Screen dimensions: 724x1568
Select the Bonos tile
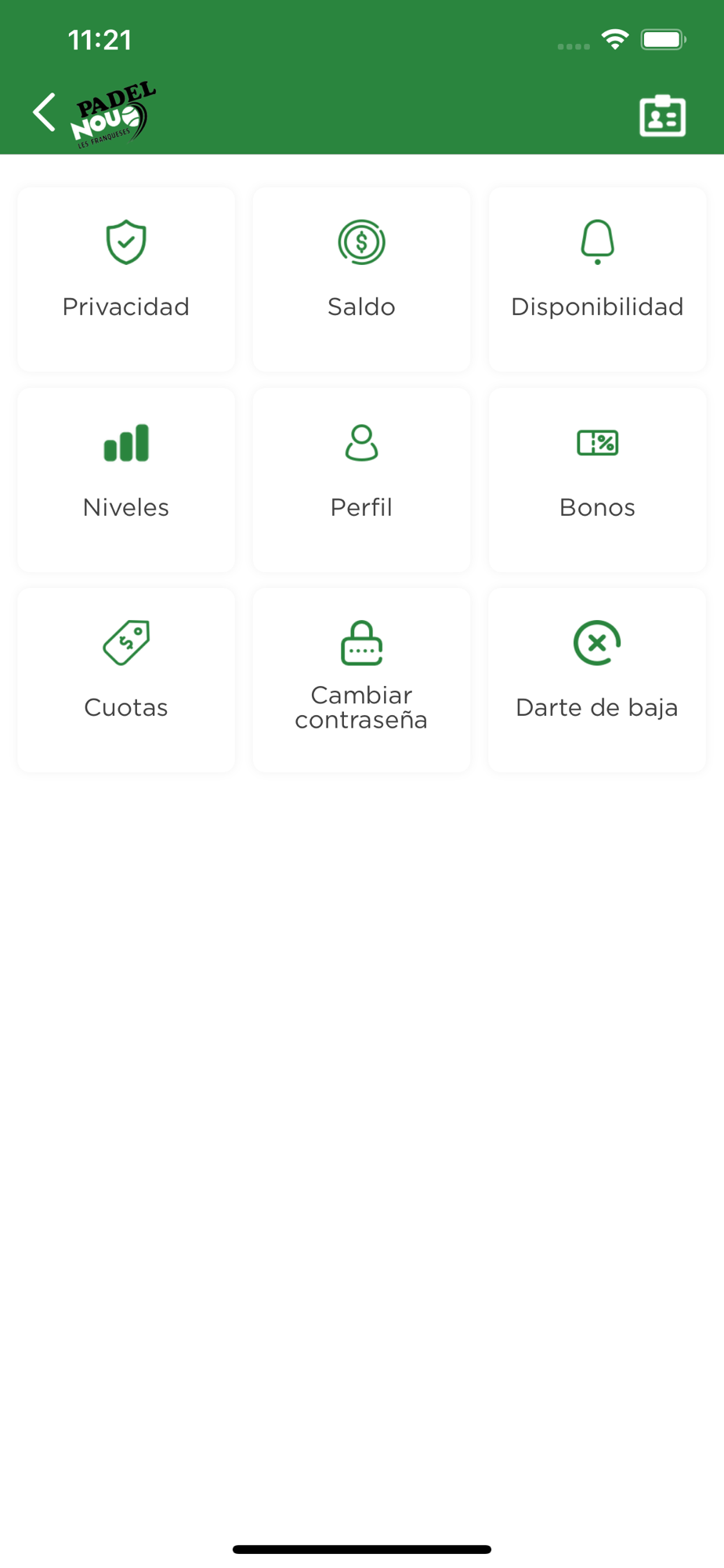[597, 480]
